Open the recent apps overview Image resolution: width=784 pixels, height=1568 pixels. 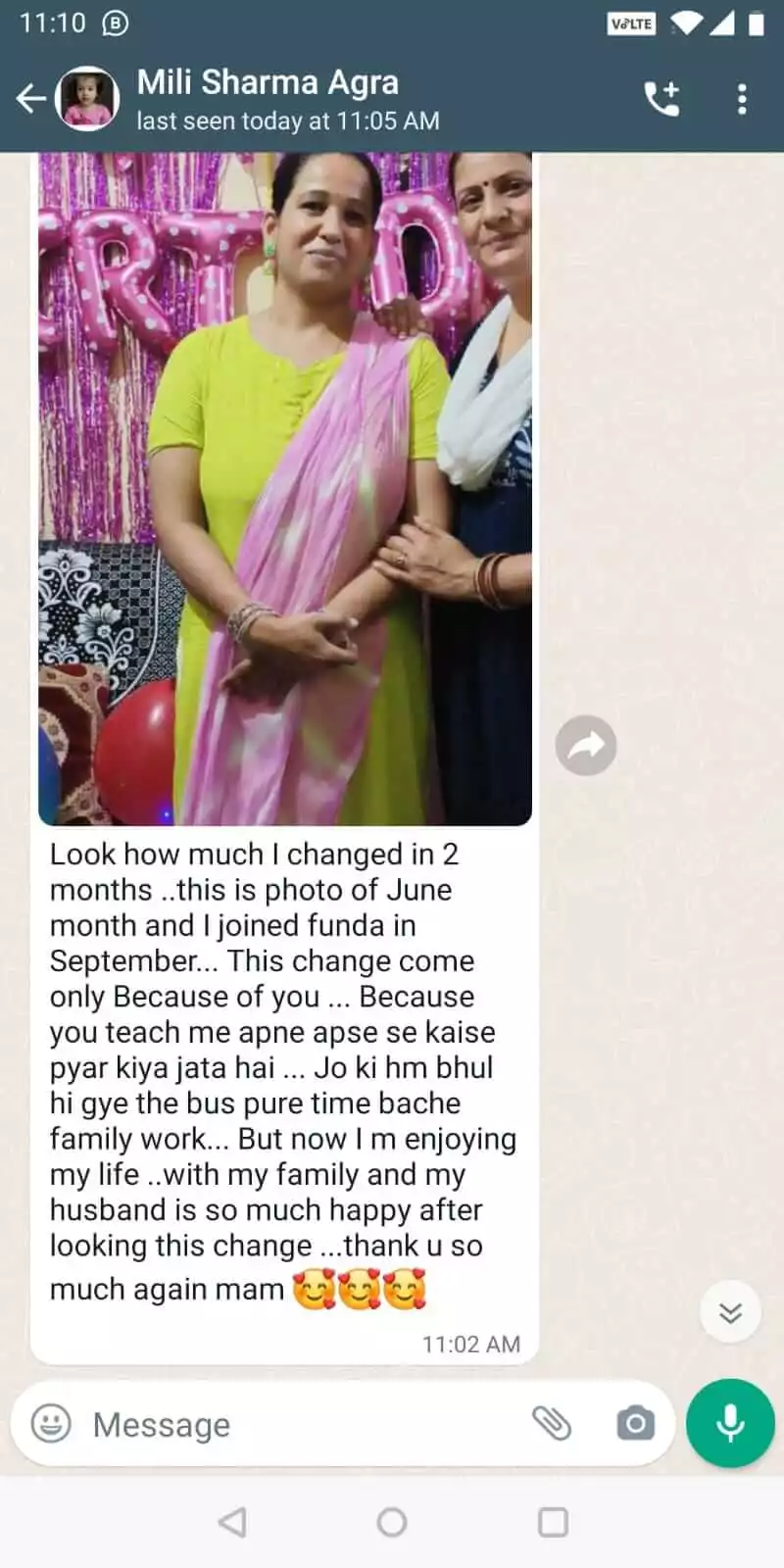[x=553, y=1522]
